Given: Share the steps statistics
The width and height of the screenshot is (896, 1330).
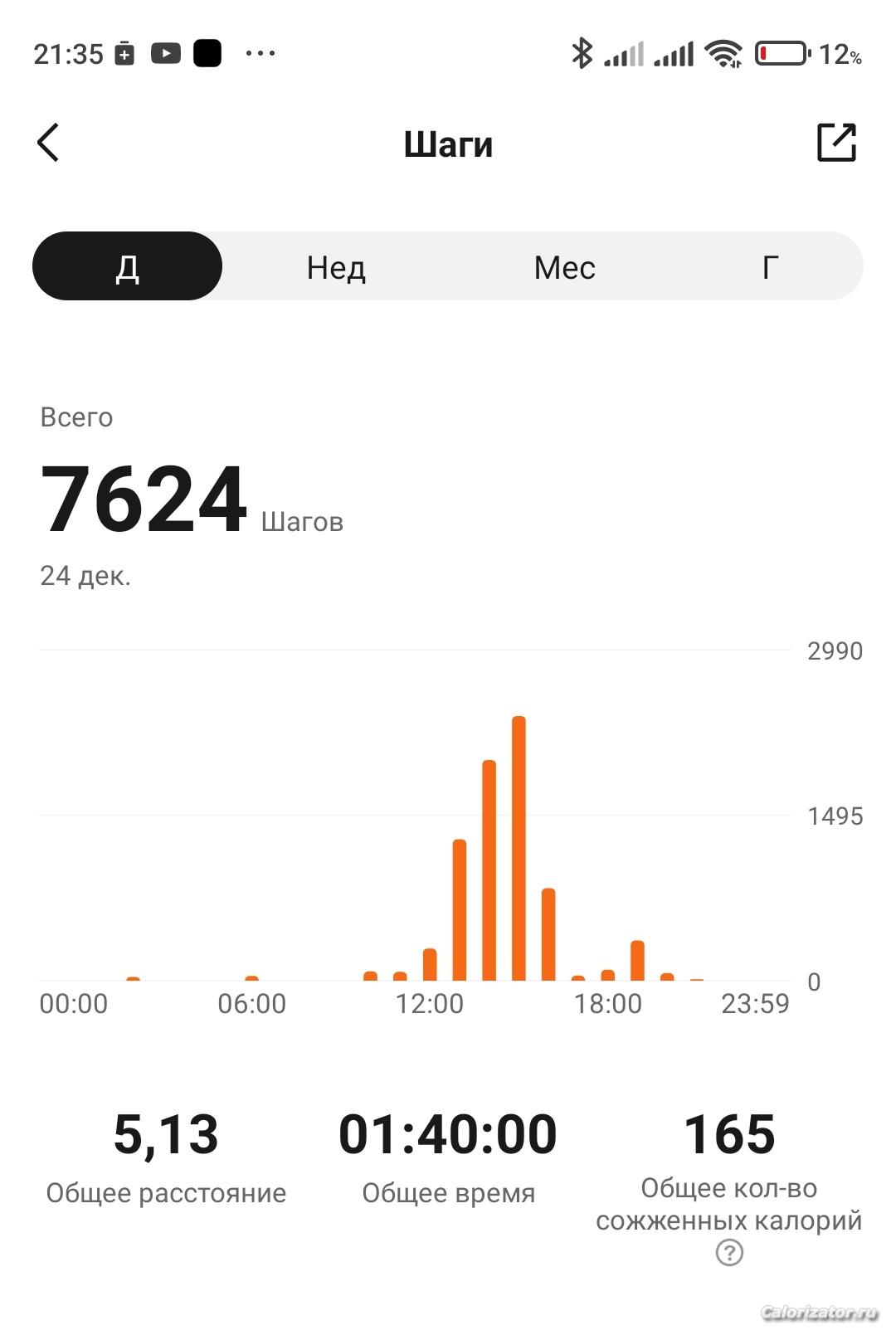Looking at the screenshot, I should pyautogui.click(x=835, y=143).
